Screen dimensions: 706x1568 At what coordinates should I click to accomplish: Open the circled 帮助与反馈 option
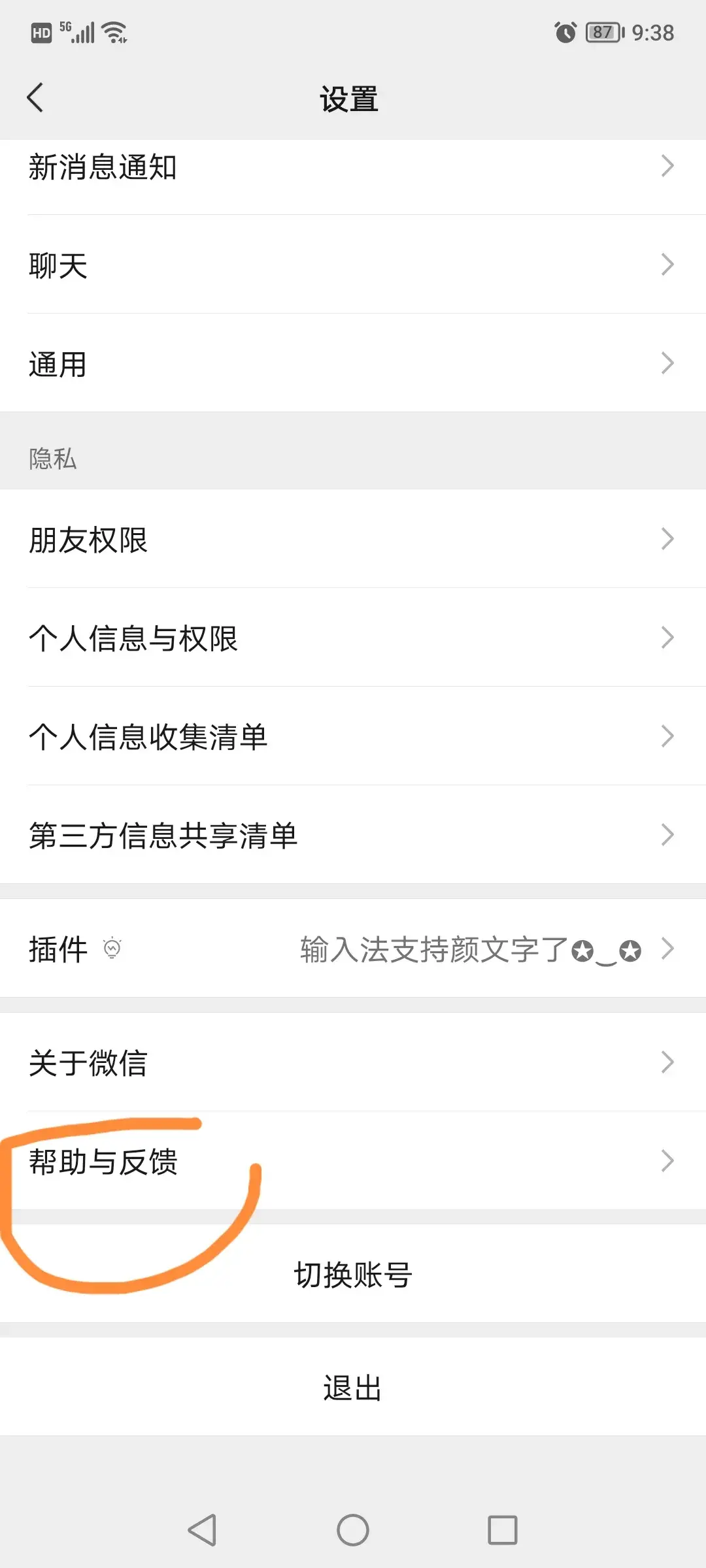point(353,1162)
